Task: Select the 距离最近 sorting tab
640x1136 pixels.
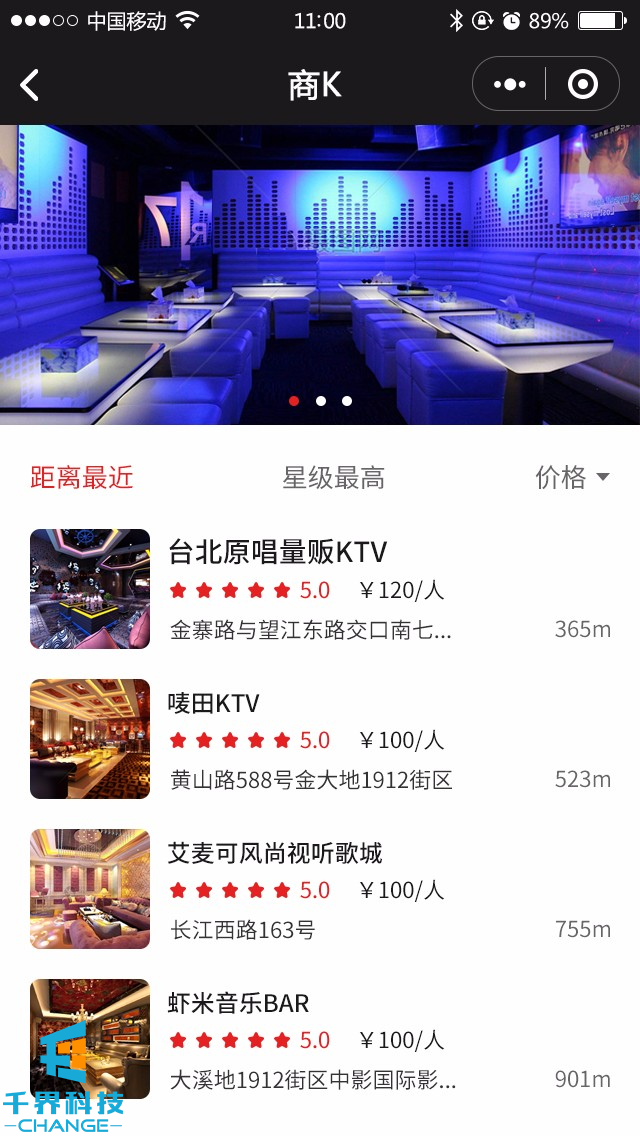Action: (82, 478)
